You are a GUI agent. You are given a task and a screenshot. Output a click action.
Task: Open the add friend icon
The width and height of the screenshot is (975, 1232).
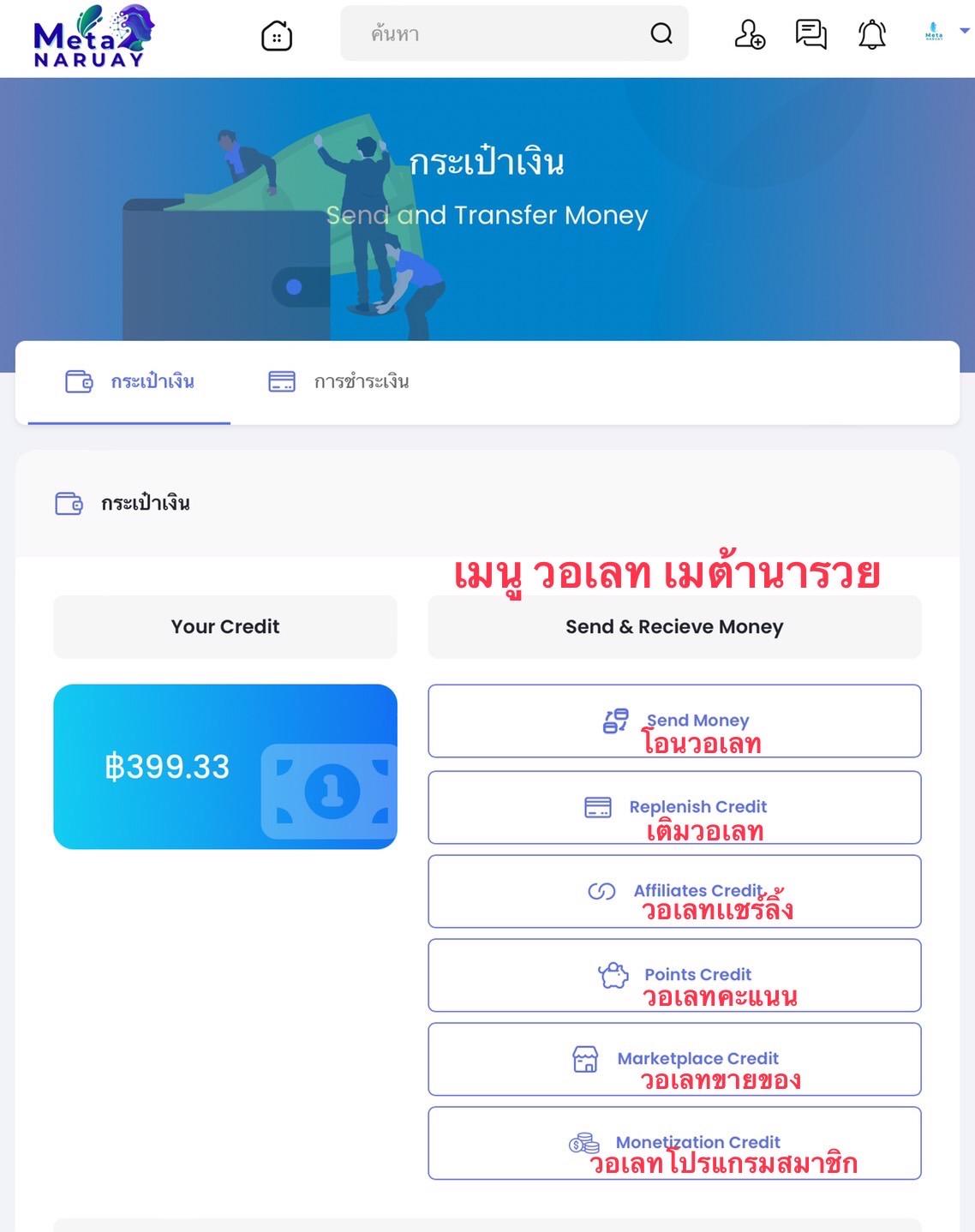click(750, 34)
